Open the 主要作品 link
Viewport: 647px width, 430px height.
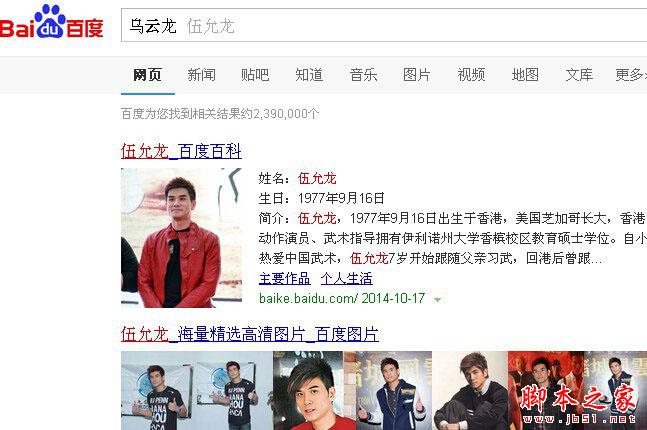(x=284, y=278)
